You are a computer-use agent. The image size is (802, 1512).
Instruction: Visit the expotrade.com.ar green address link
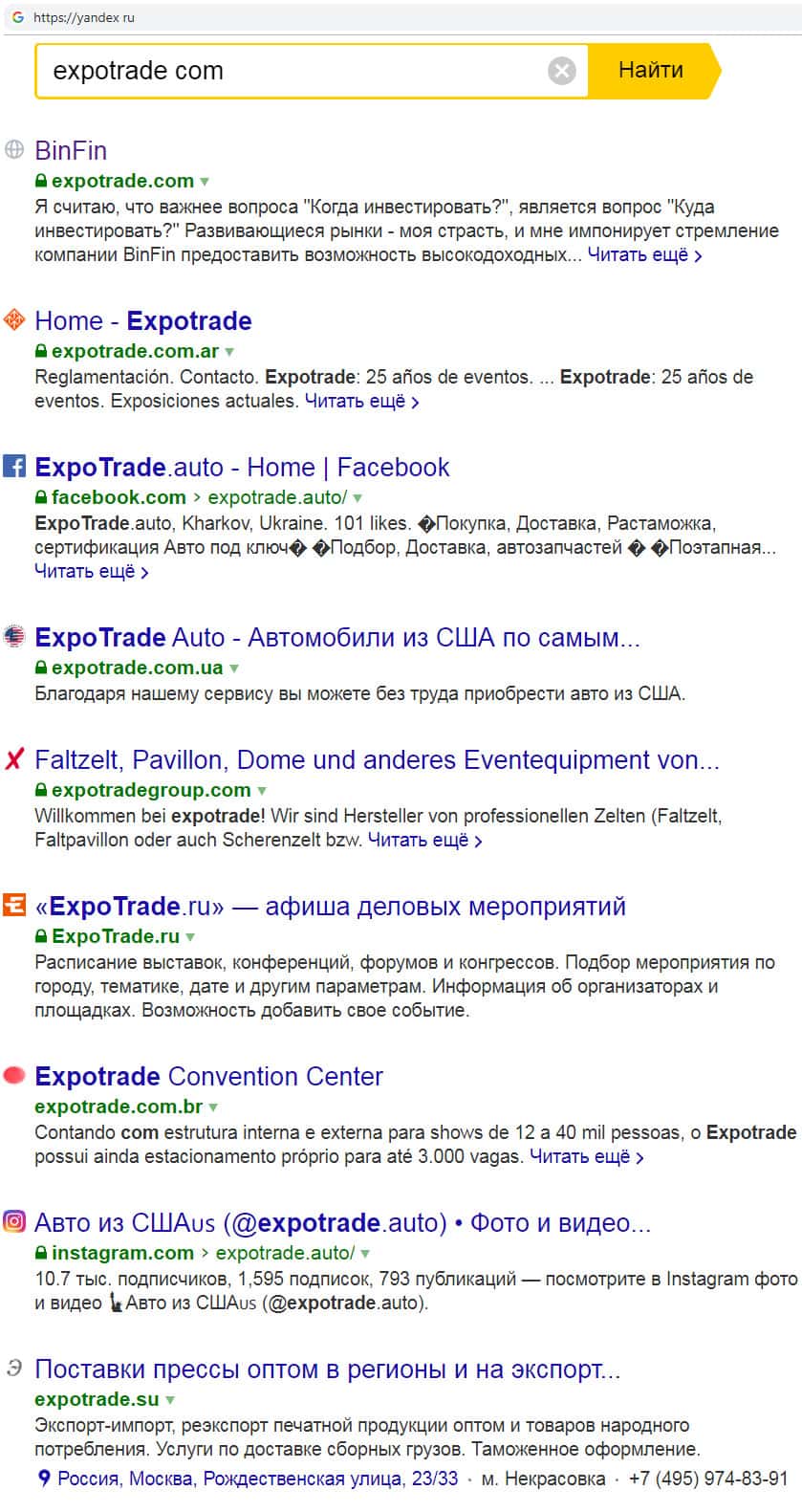click(x=135, y=351)
